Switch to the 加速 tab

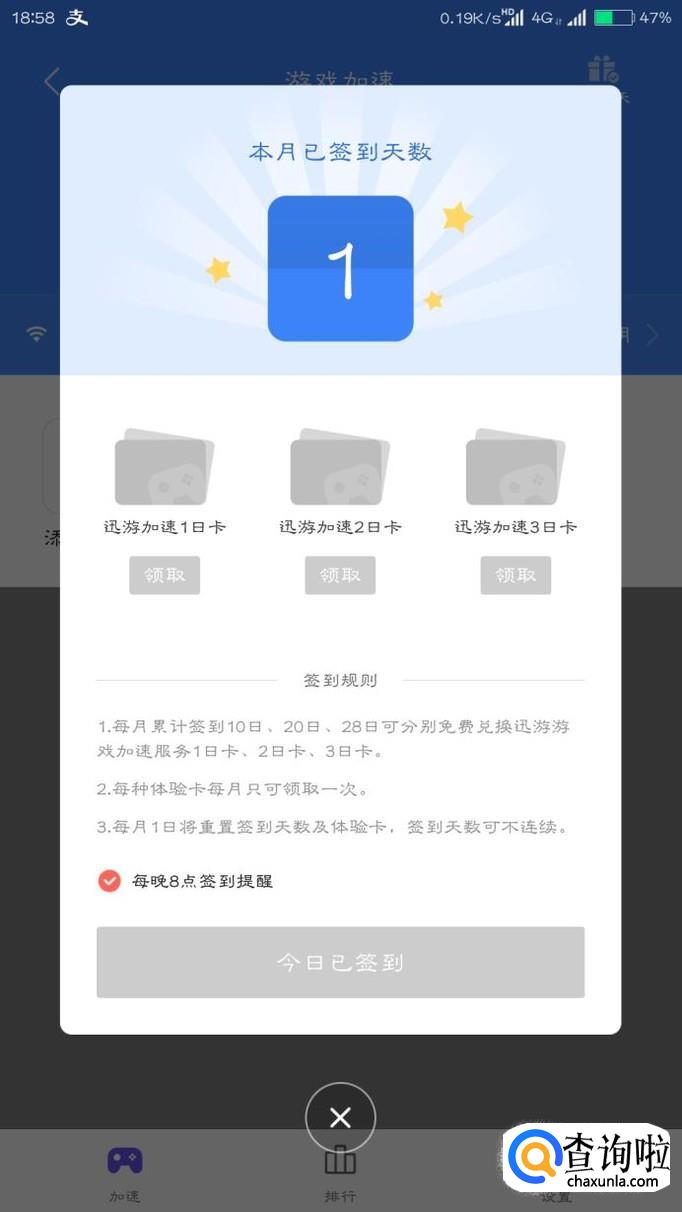tap(125, 1174)
